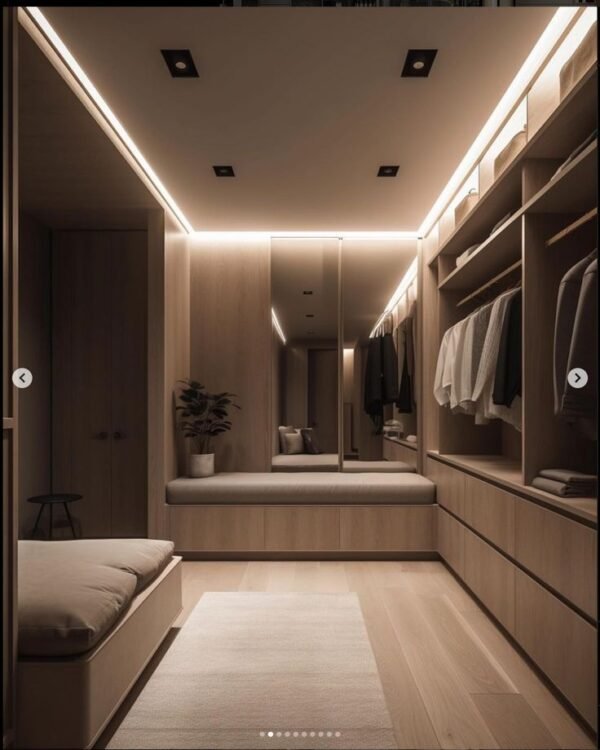This screenshot has width=600, height=750.
Task: Go back to the previous carousel photo
Action: click(x=22, y=378)
